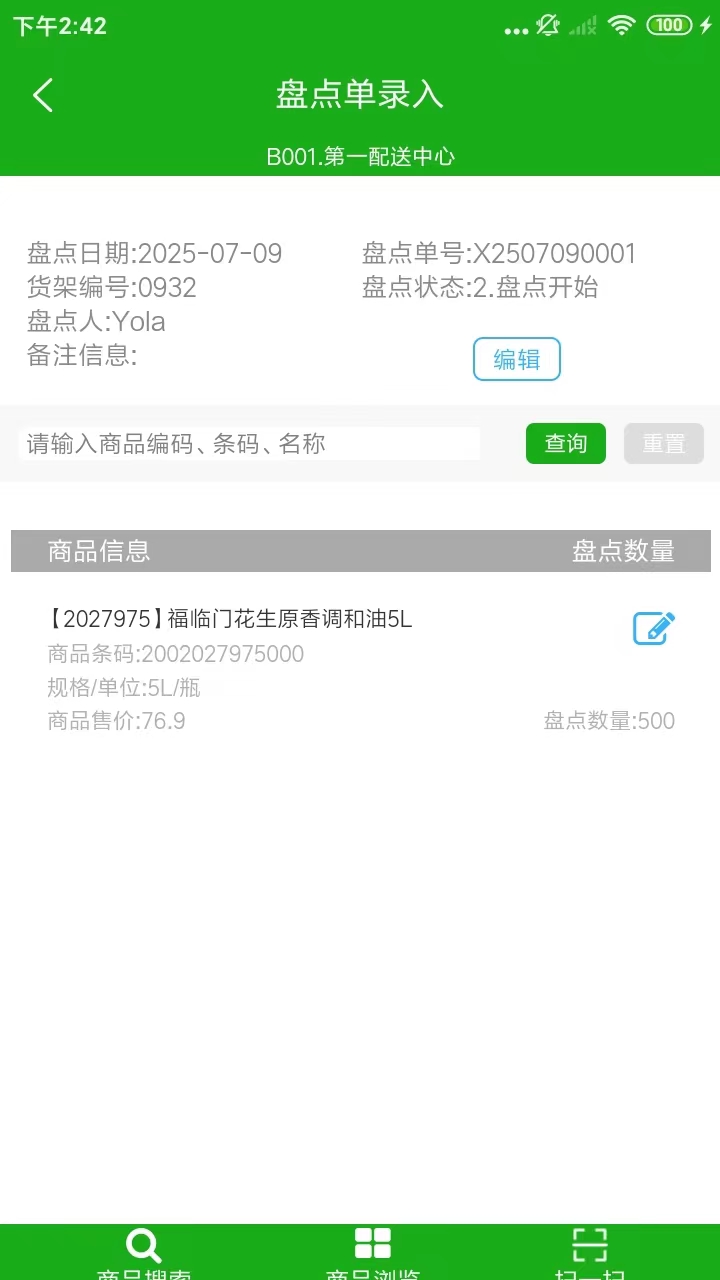Tap the green 查询 button
This screenshot has height=1280, width=720.
[x=565, y=444]
